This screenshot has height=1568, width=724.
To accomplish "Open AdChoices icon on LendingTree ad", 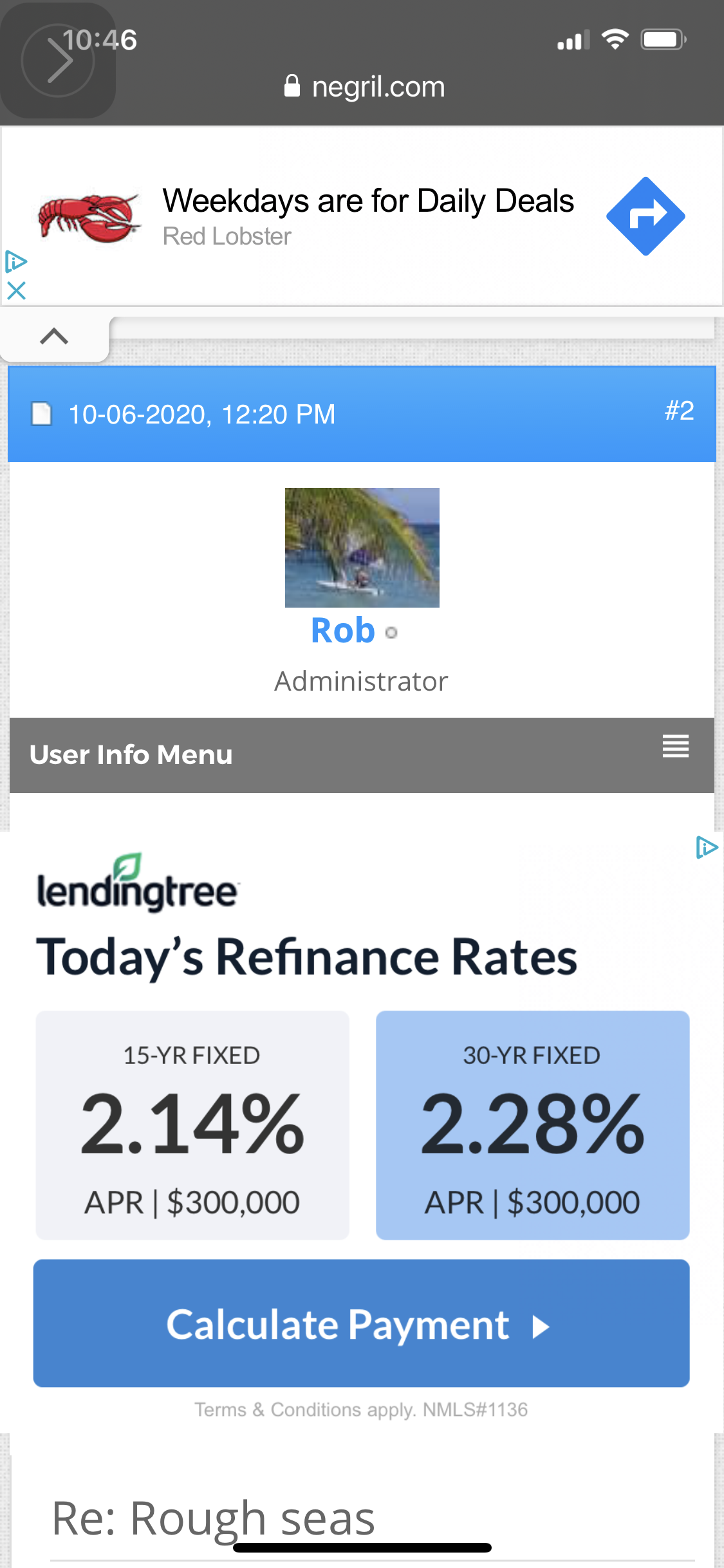I will click(706, 847).
